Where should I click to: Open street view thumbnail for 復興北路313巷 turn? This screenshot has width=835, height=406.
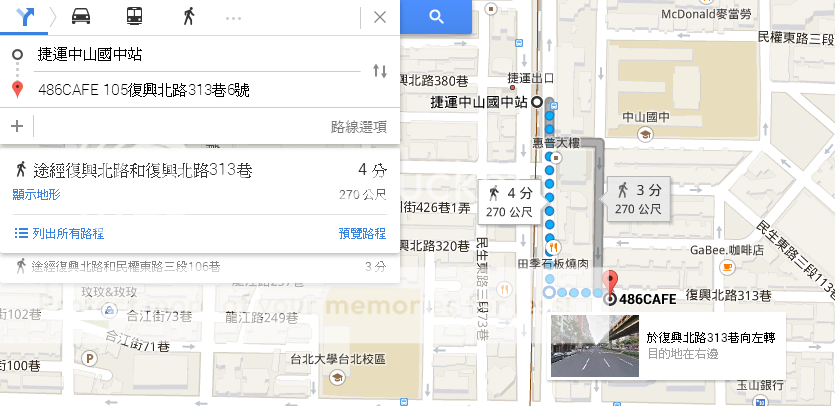click(x=594, y=346)
